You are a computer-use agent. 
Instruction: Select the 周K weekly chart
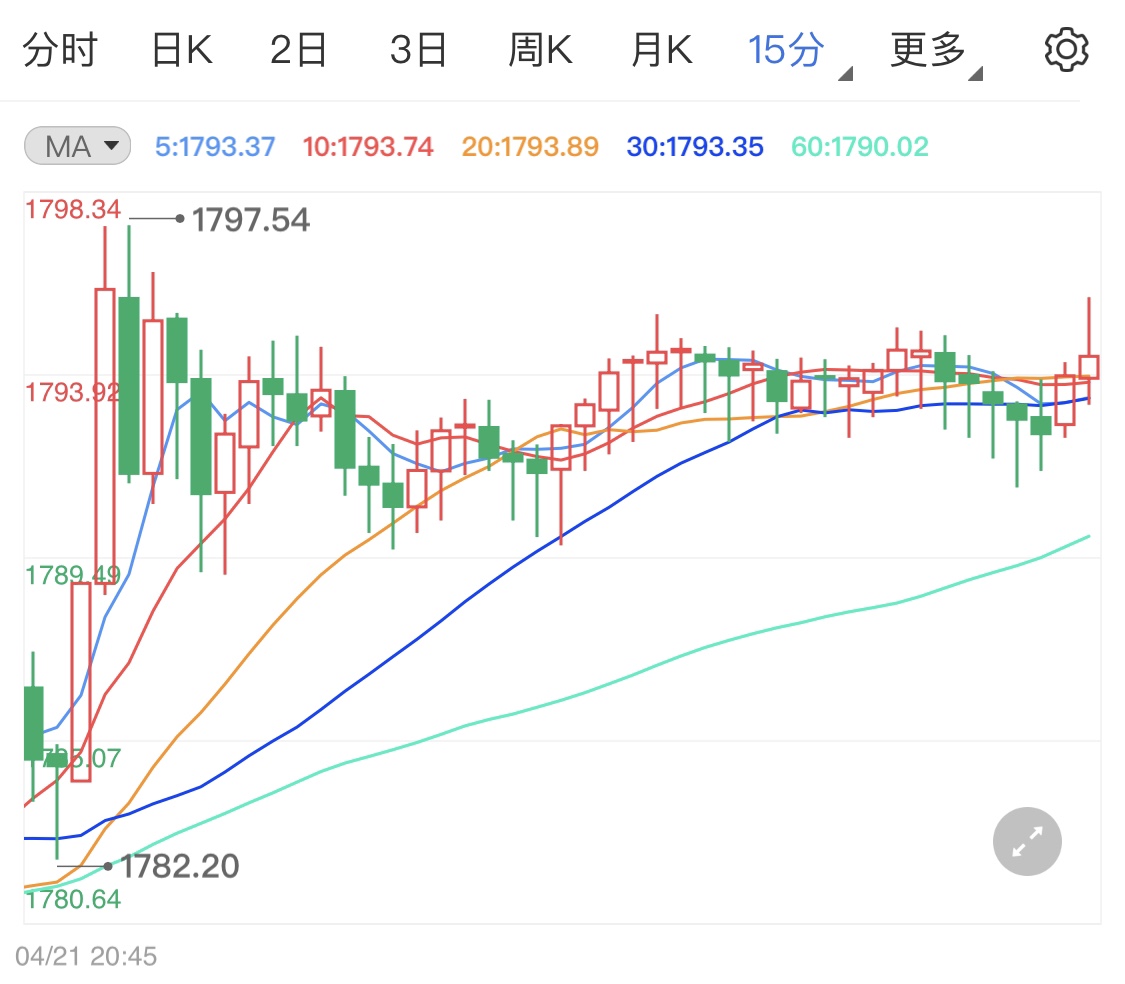pos(539,49)
